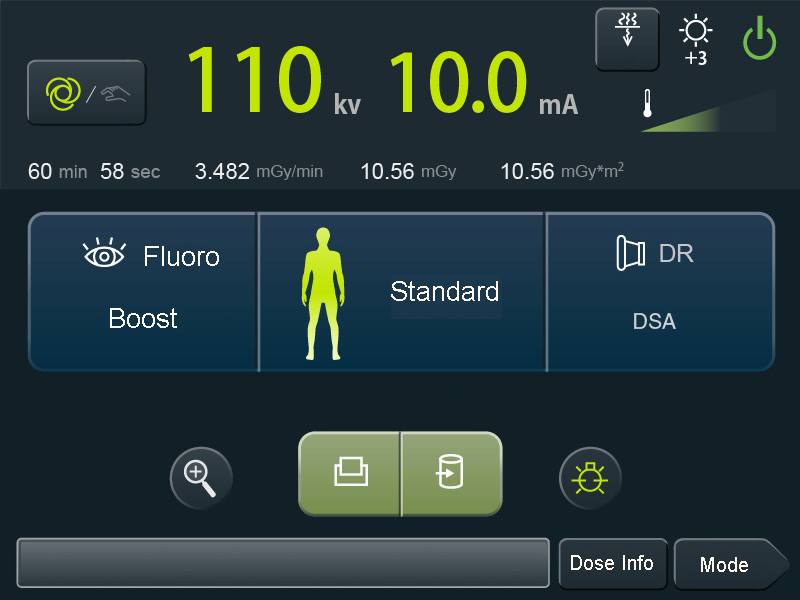This screenshot has height=600, width=800.
Task: Toggle the auto/manual exposure button
Action: (86, 93)
